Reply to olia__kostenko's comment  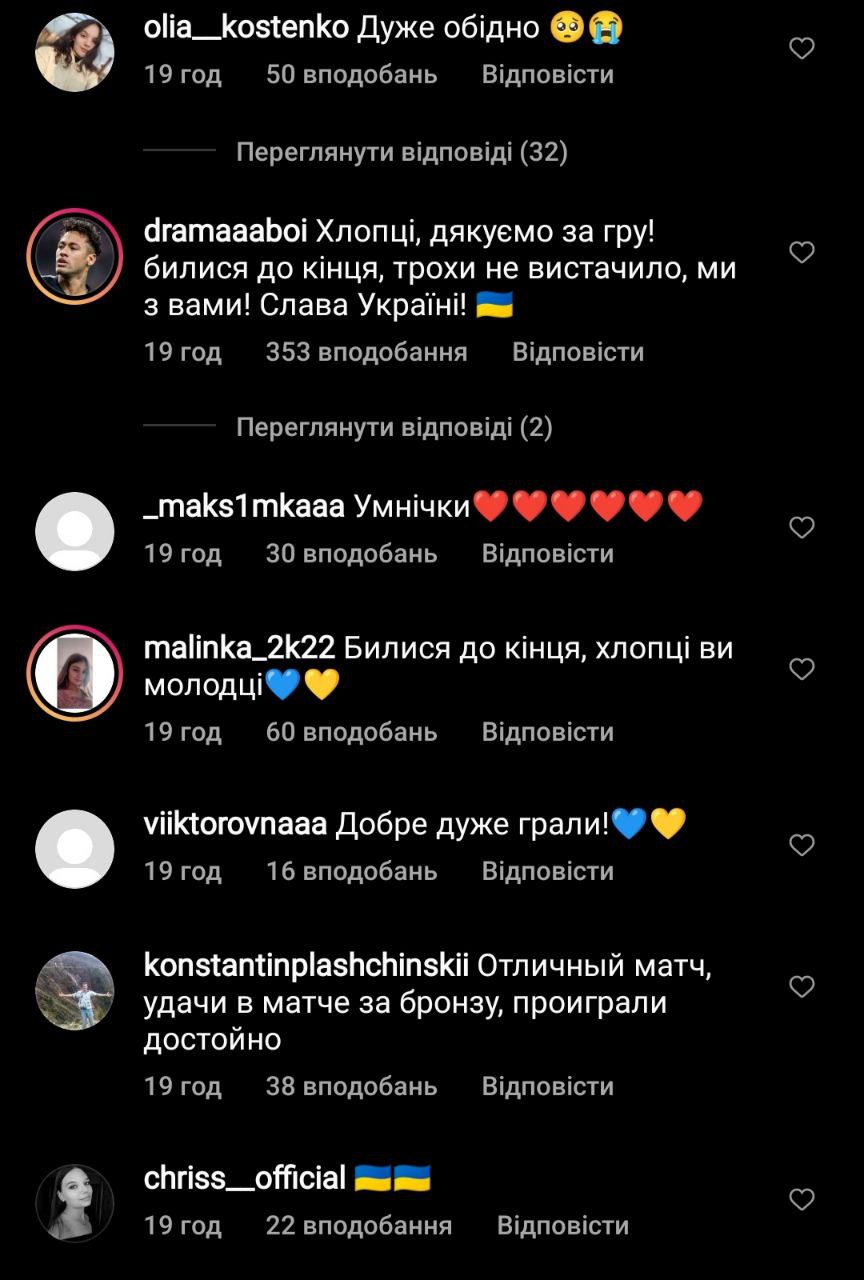point(547,75)
